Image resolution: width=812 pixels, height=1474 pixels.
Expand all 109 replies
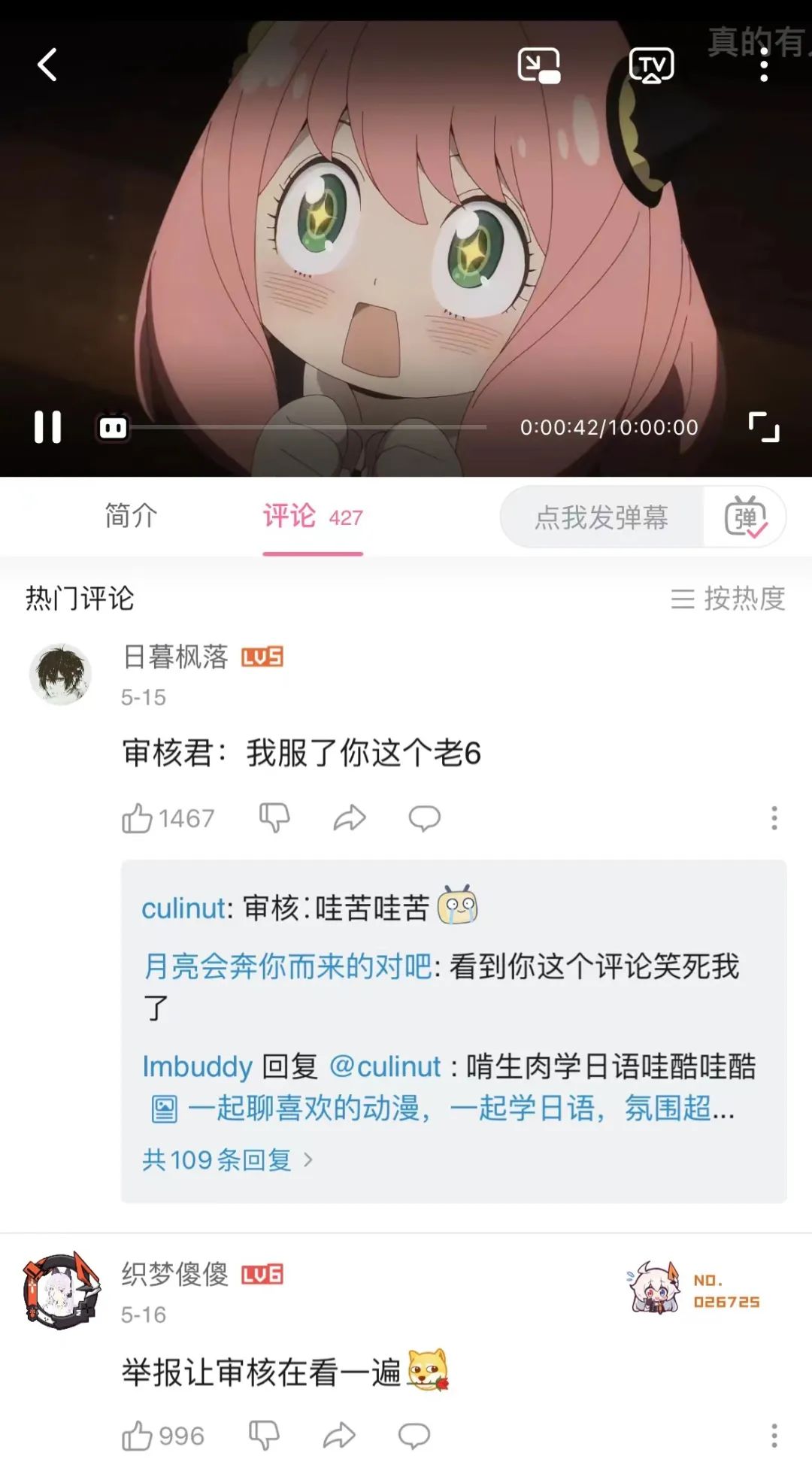tap(227, 1160)
